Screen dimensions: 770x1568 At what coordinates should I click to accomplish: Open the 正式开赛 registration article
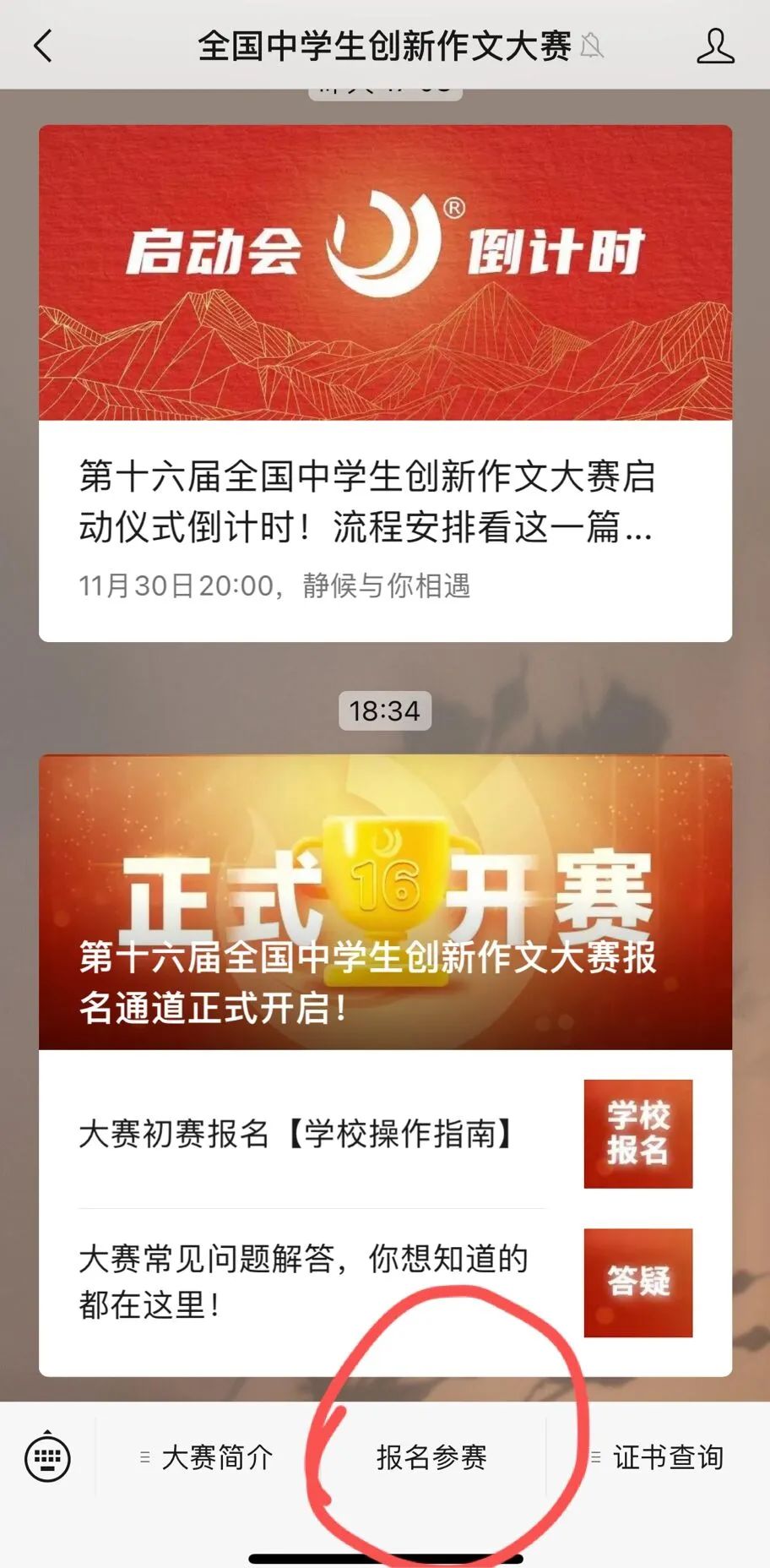coord(385,901)
